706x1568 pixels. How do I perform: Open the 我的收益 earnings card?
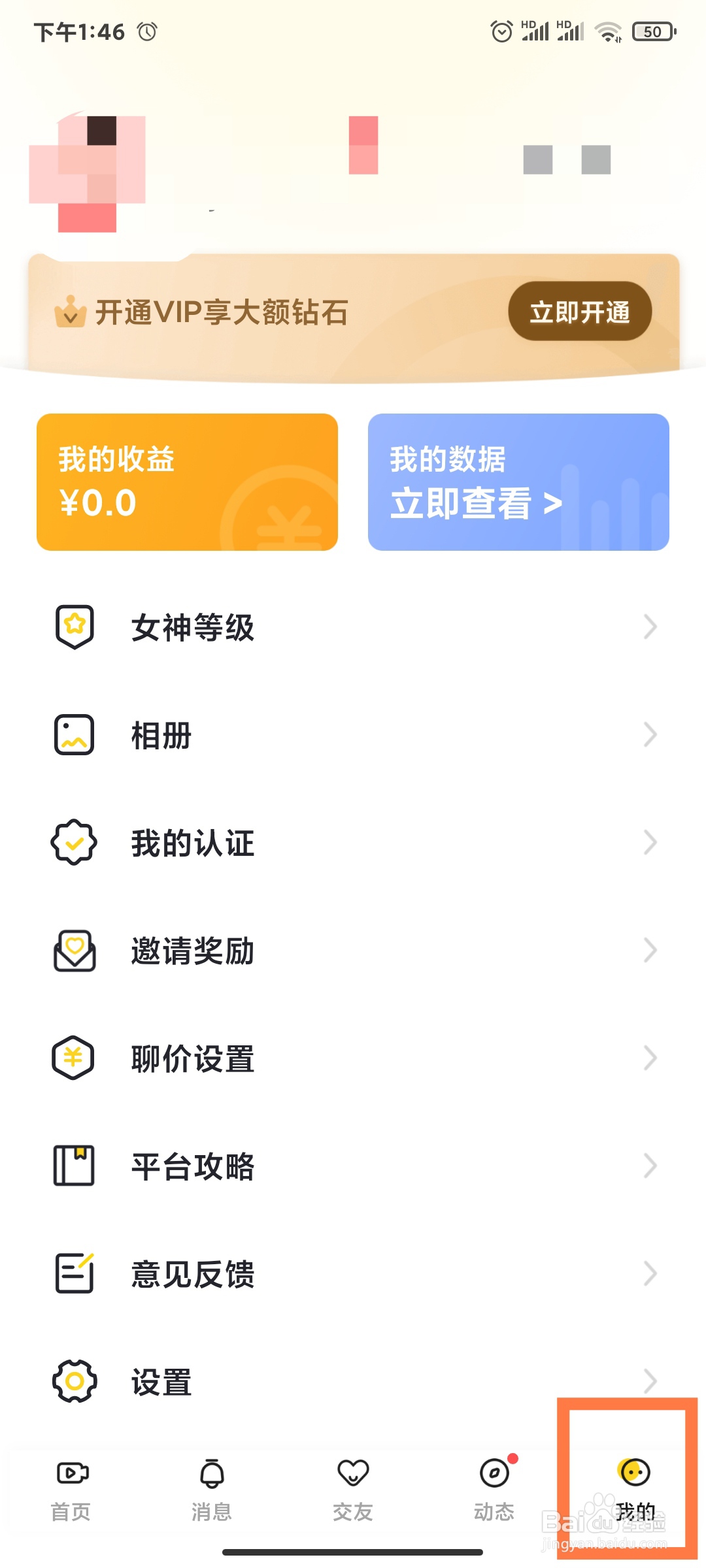(187, 482)
